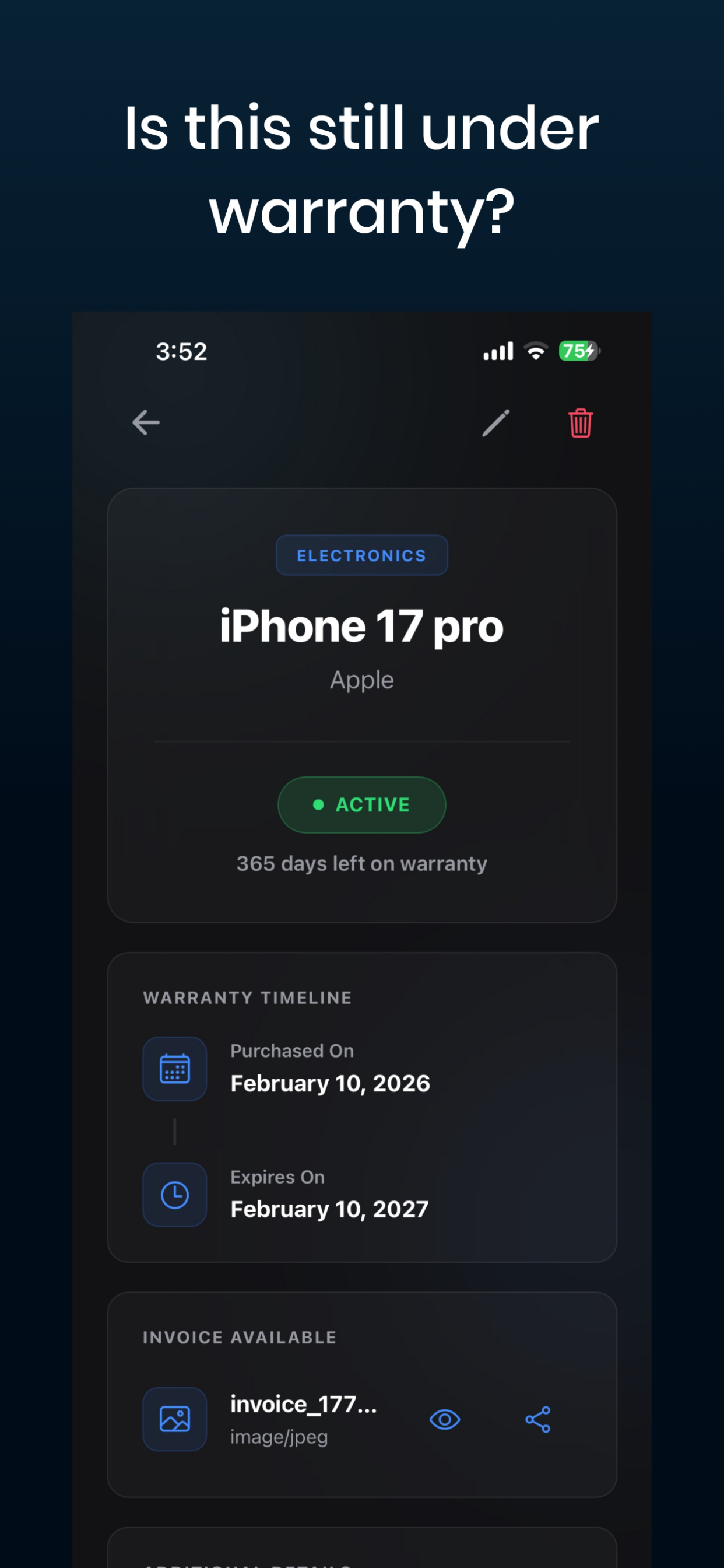The height and width of the screenshot is (1568, 724).
Task: Preview the invoice with the eye icon
Action: point(444,1419)
